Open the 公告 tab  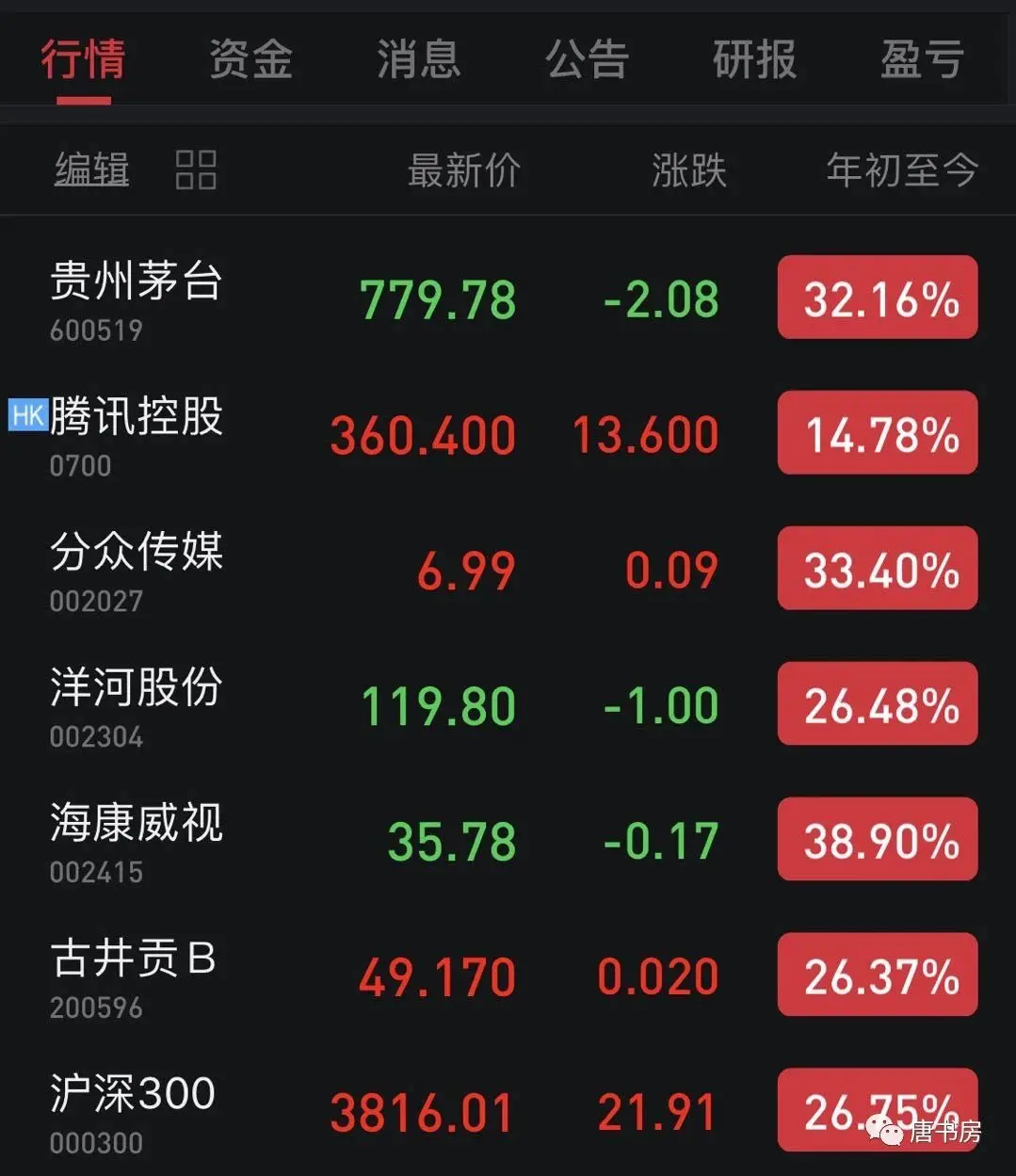point(587,59)
